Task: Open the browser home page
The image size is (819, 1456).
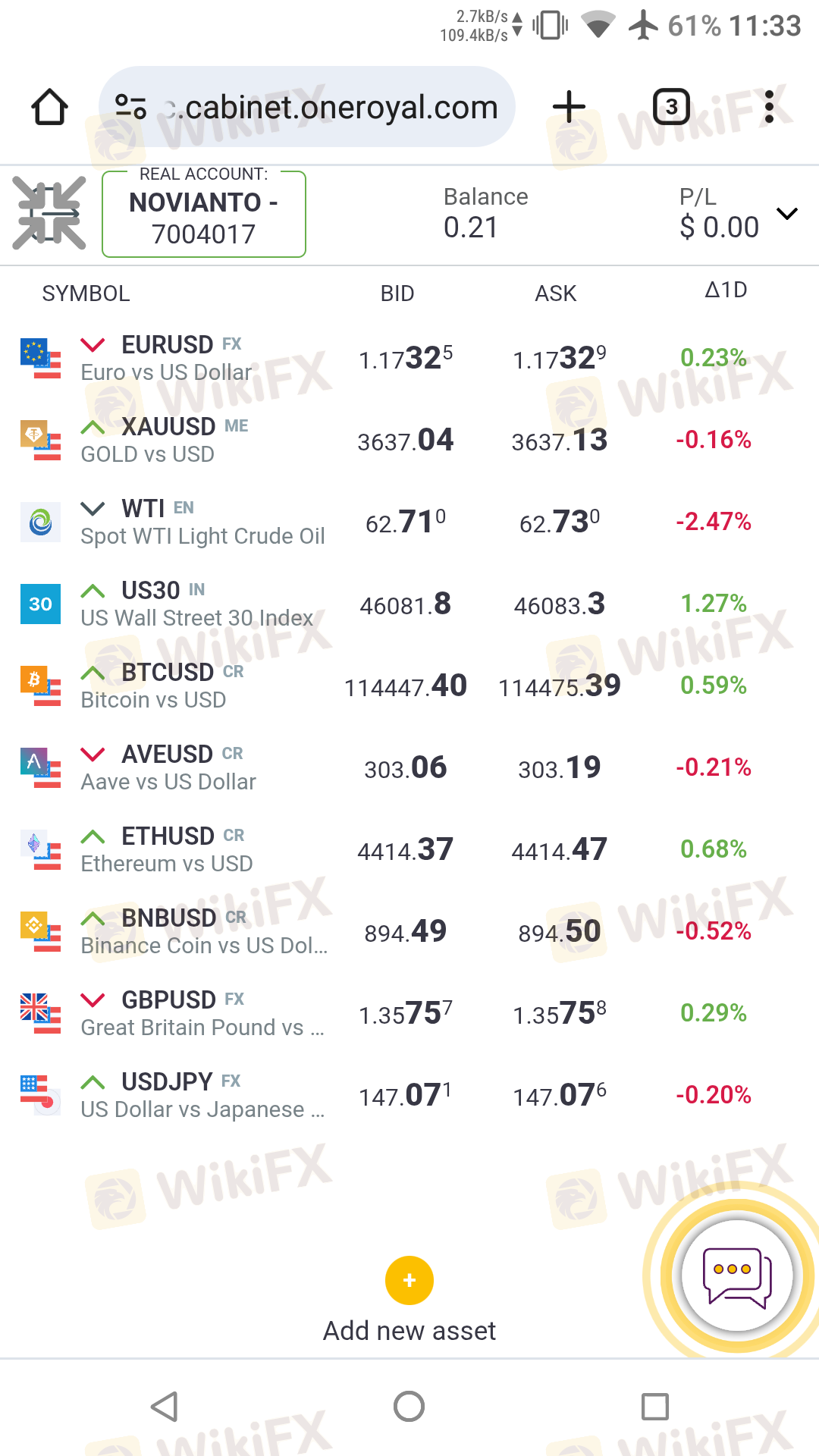Action: (50, 107)
